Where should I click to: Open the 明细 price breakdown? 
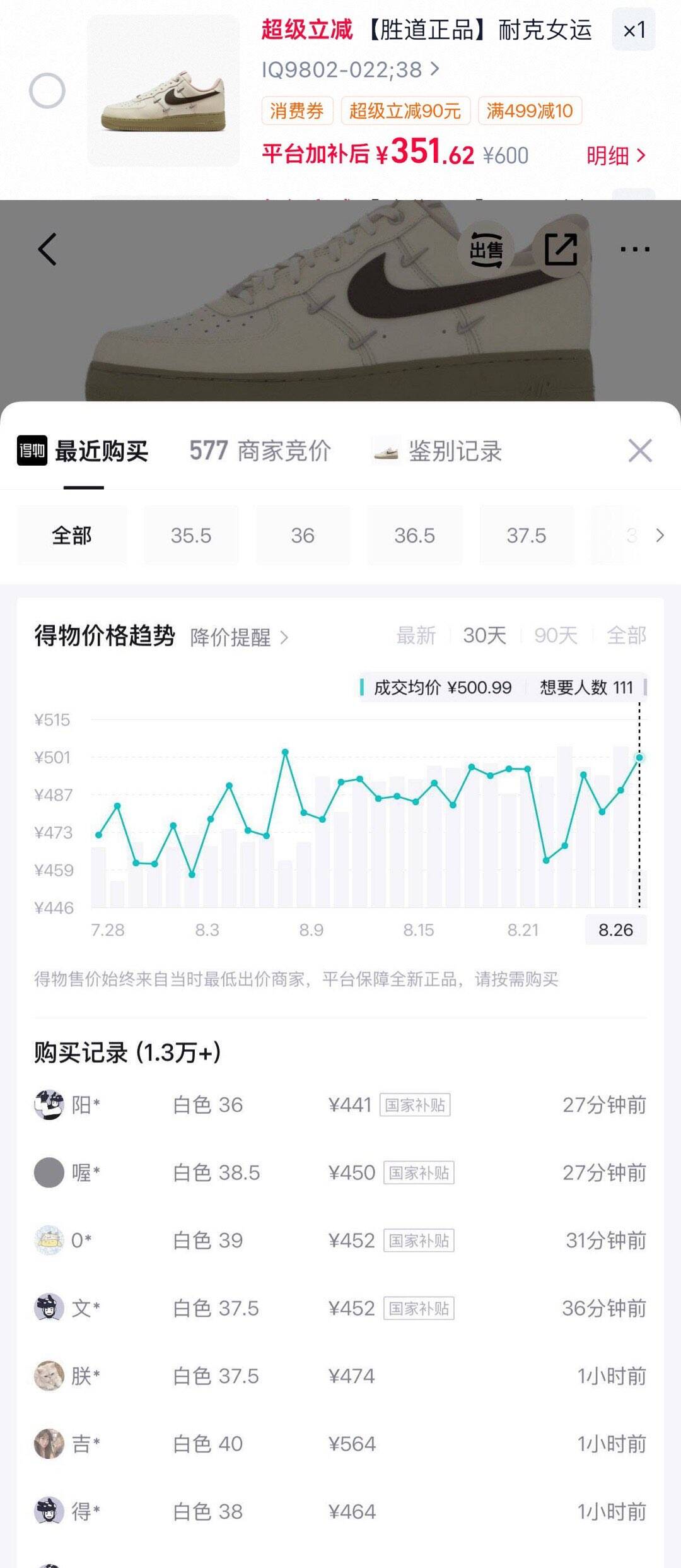coord(616,155)
